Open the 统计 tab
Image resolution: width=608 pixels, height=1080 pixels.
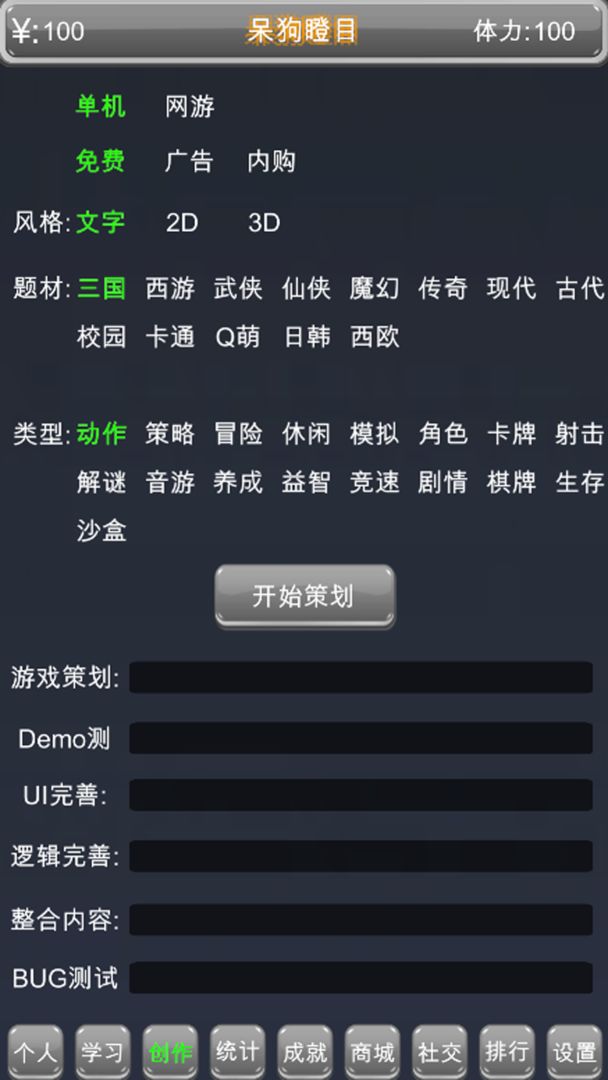237,1052
